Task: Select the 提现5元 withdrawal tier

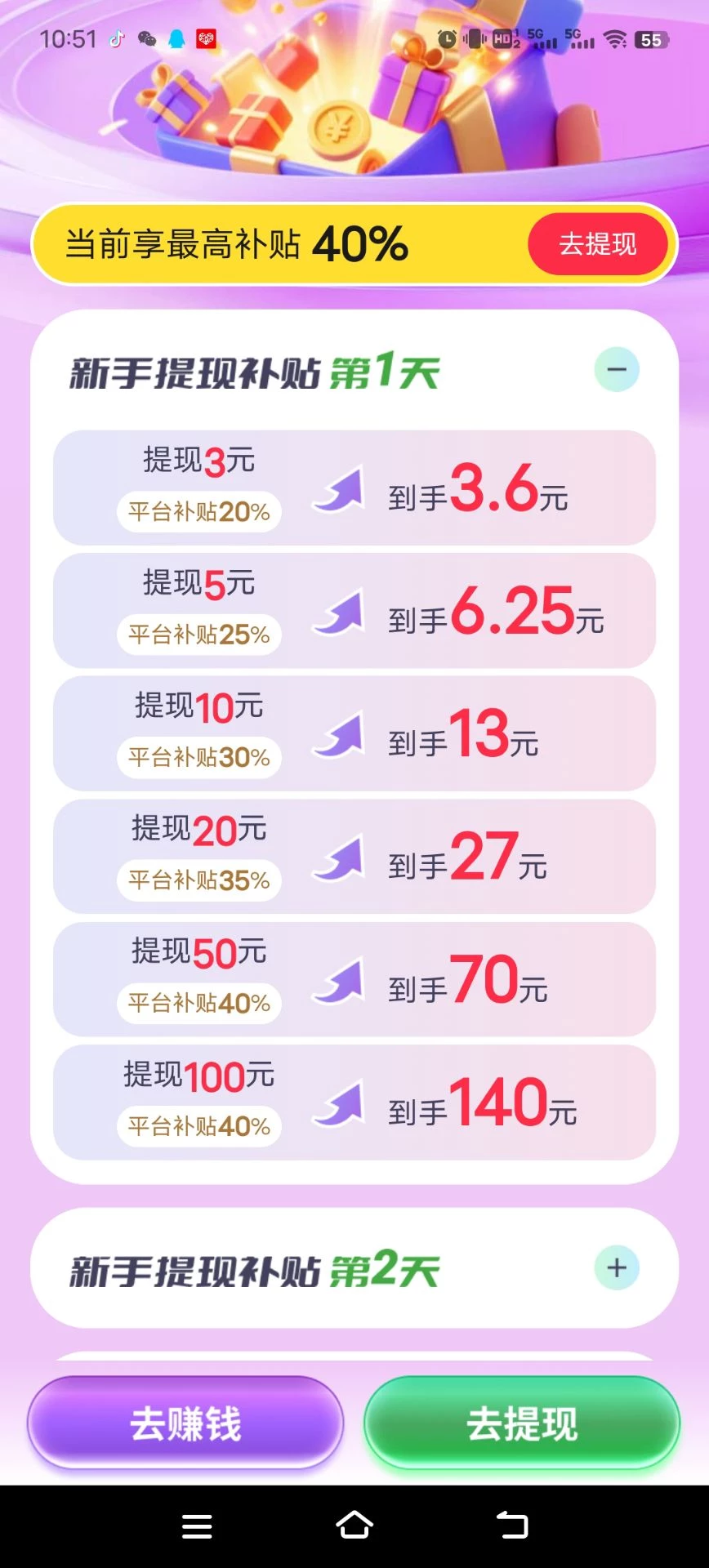Action: point(354,610)
